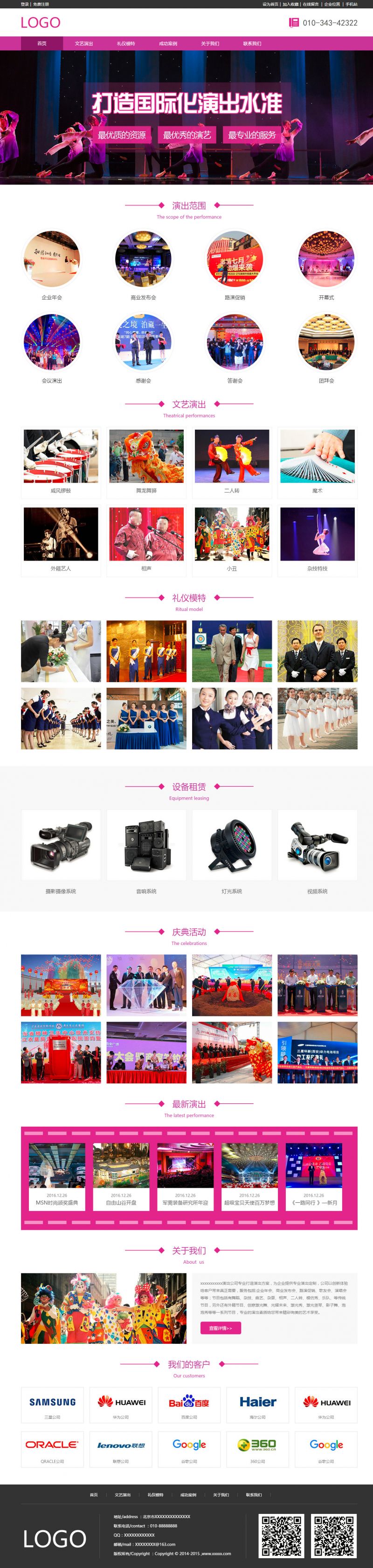Go to 成功案例 in the top navigation
This screenshot has width=373, height=1568.
[167, 44]
